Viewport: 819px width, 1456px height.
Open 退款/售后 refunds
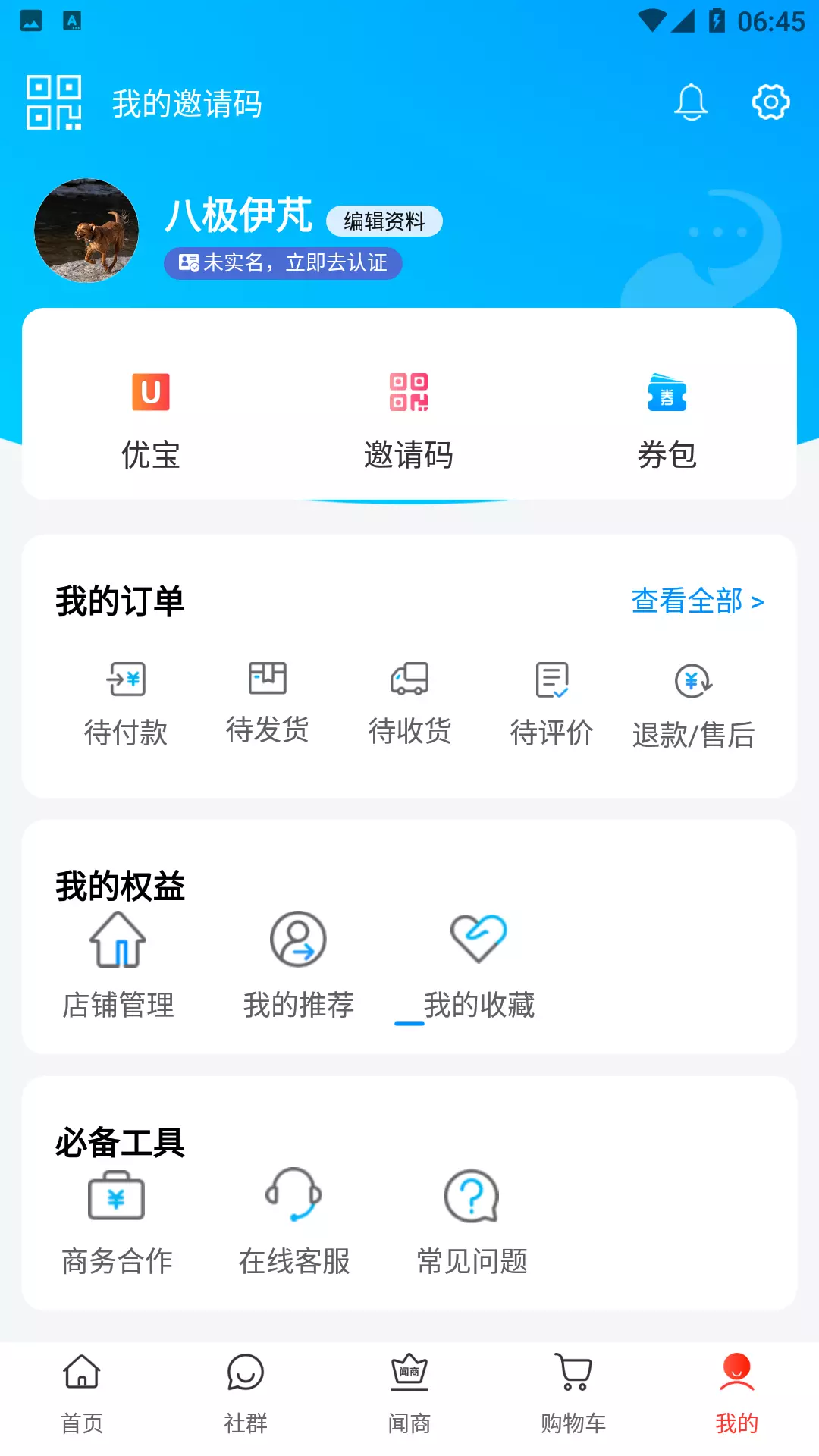tap(693, 704)
